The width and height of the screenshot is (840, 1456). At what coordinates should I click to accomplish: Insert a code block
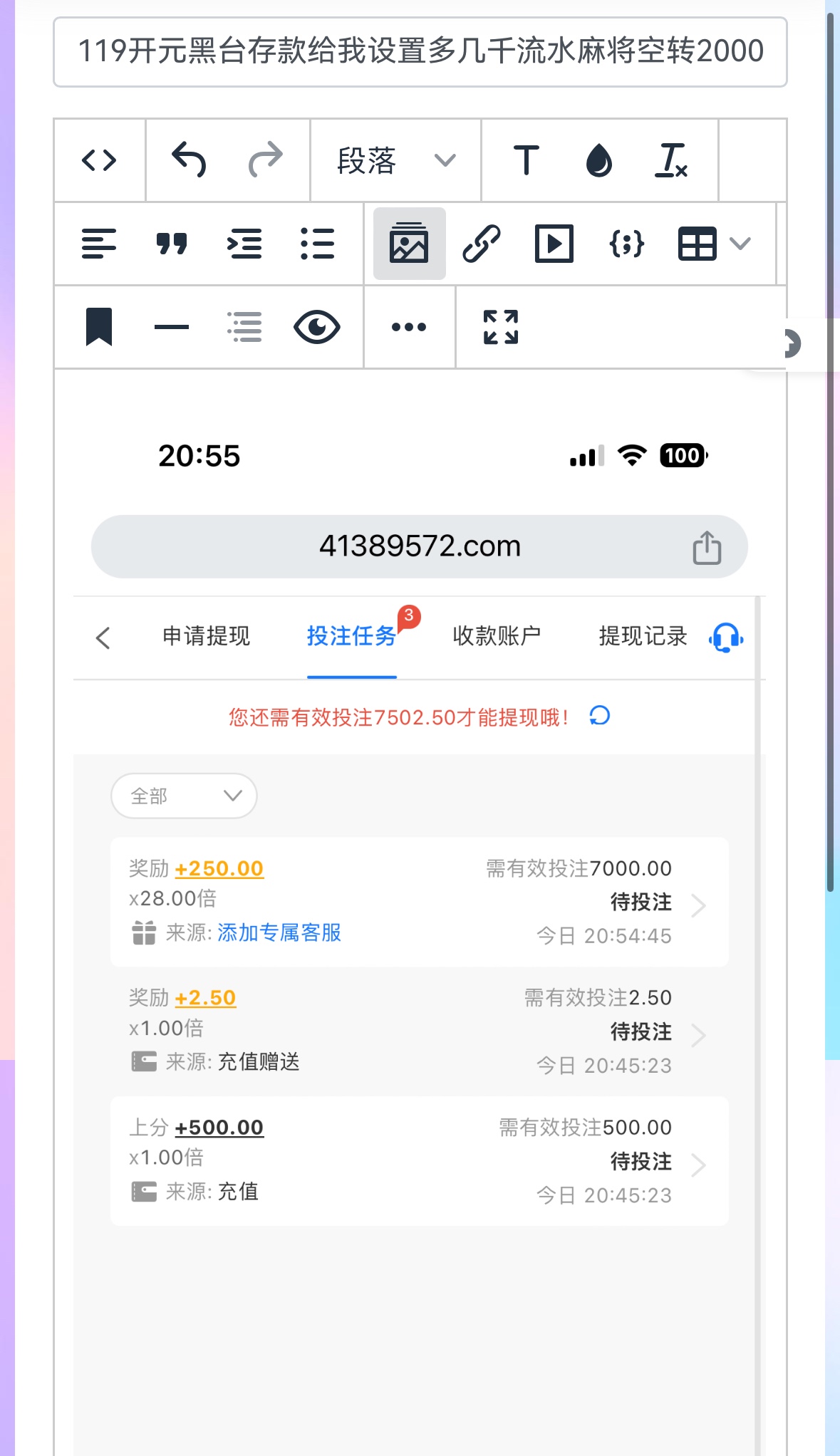click(627, 244)
